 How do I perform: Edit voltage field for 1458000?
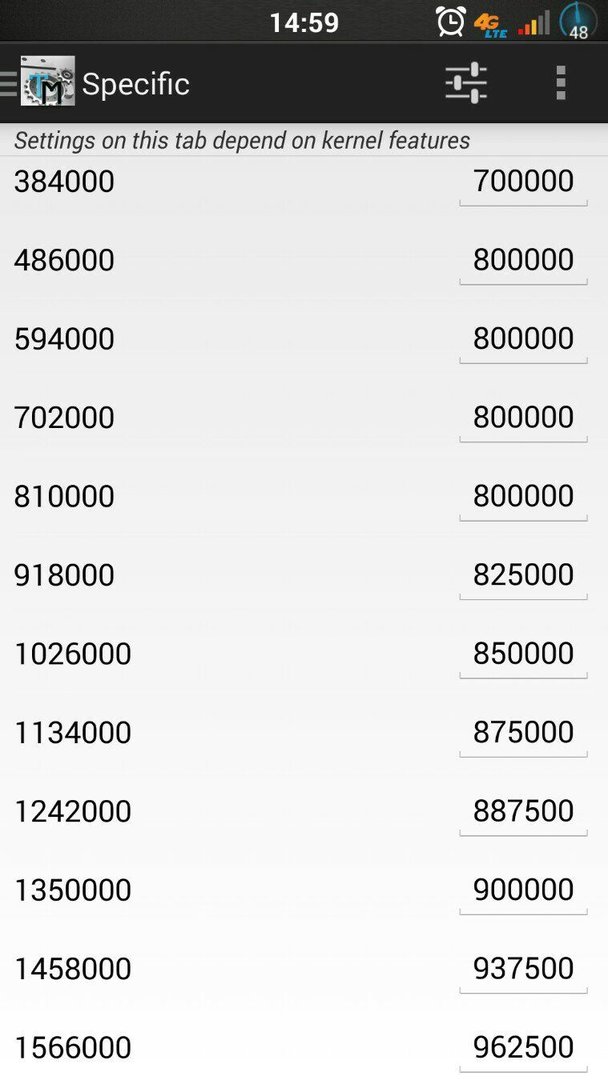523,970
